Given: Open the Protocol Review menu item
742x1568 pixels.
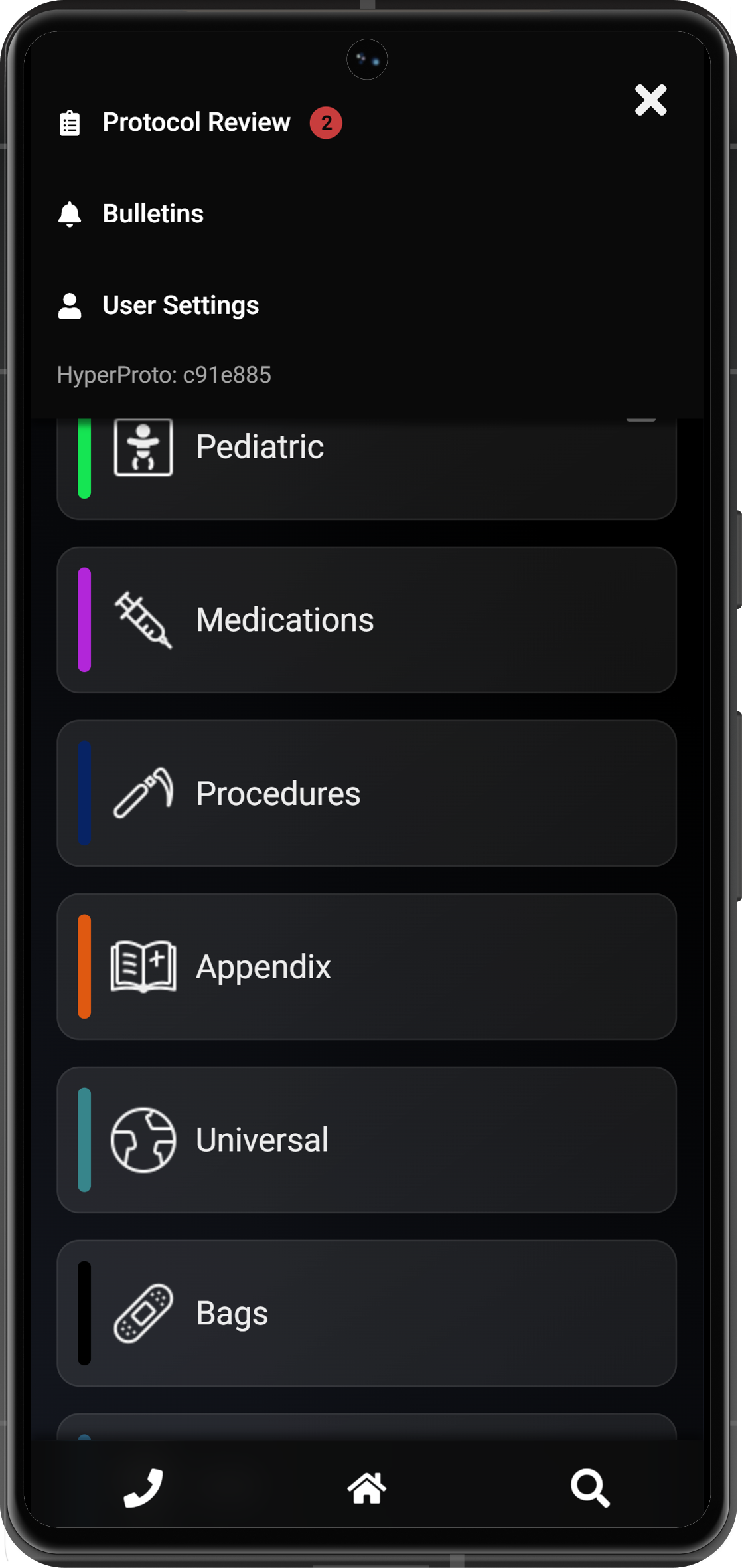Looking at the screenshot, I should coord(196,122).
